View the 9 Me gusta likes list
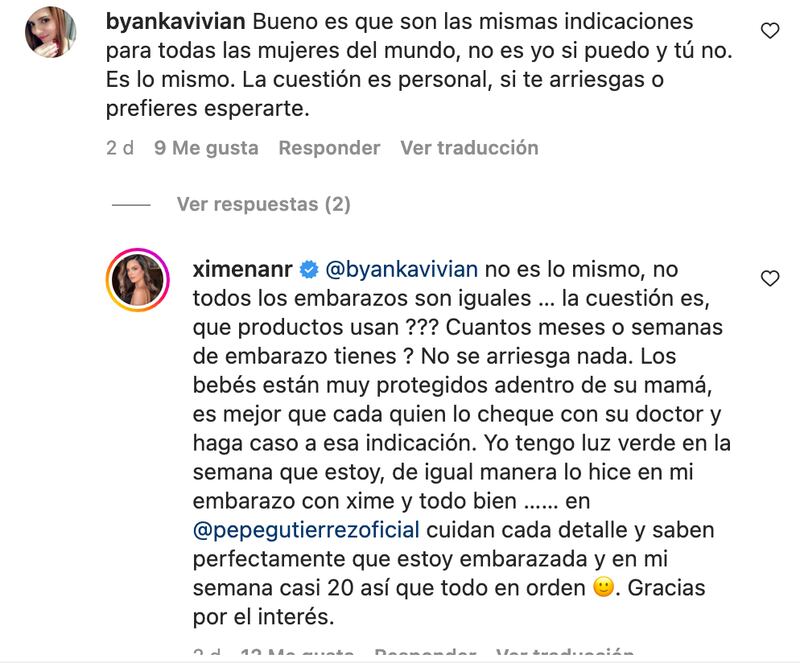The image size is (800, 663). pyautogui.click(x=206, y=148)
